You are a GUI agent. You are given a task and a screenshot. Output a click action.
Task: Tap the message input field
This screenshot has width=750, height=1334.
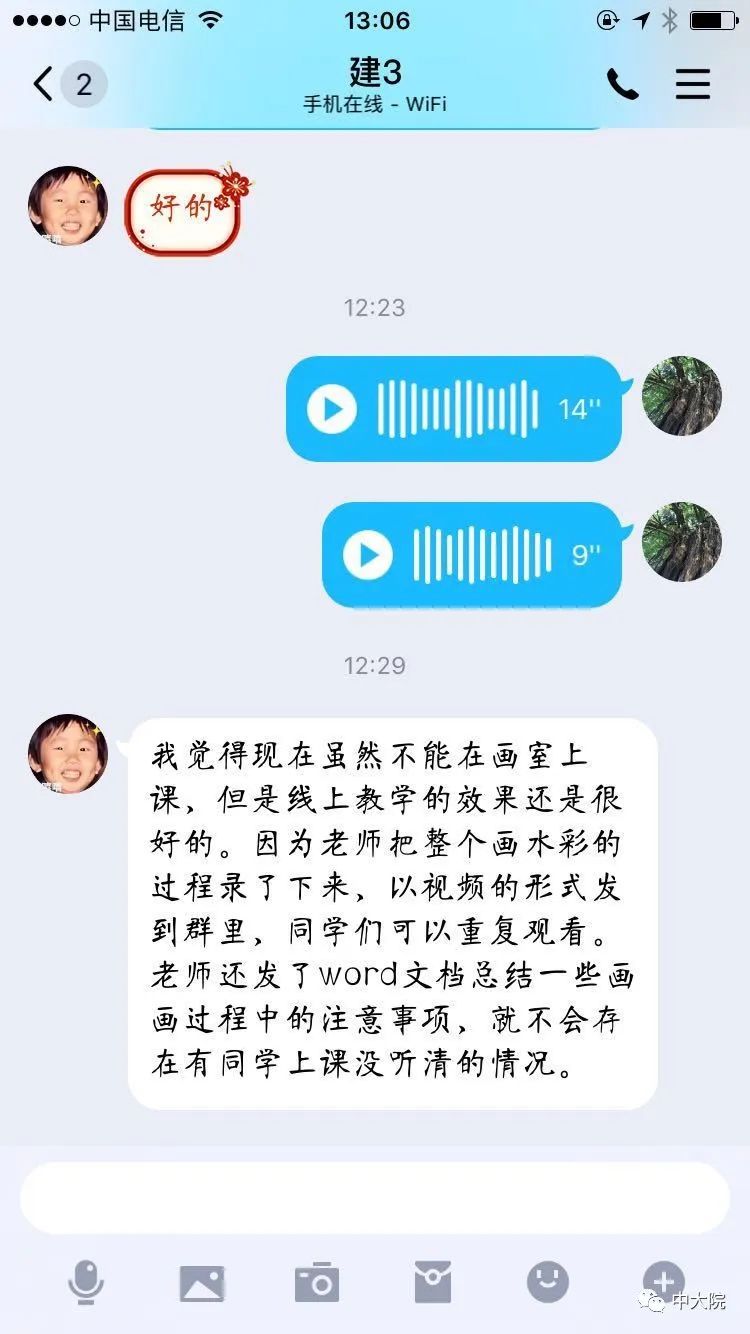(x=374, y=1198)
